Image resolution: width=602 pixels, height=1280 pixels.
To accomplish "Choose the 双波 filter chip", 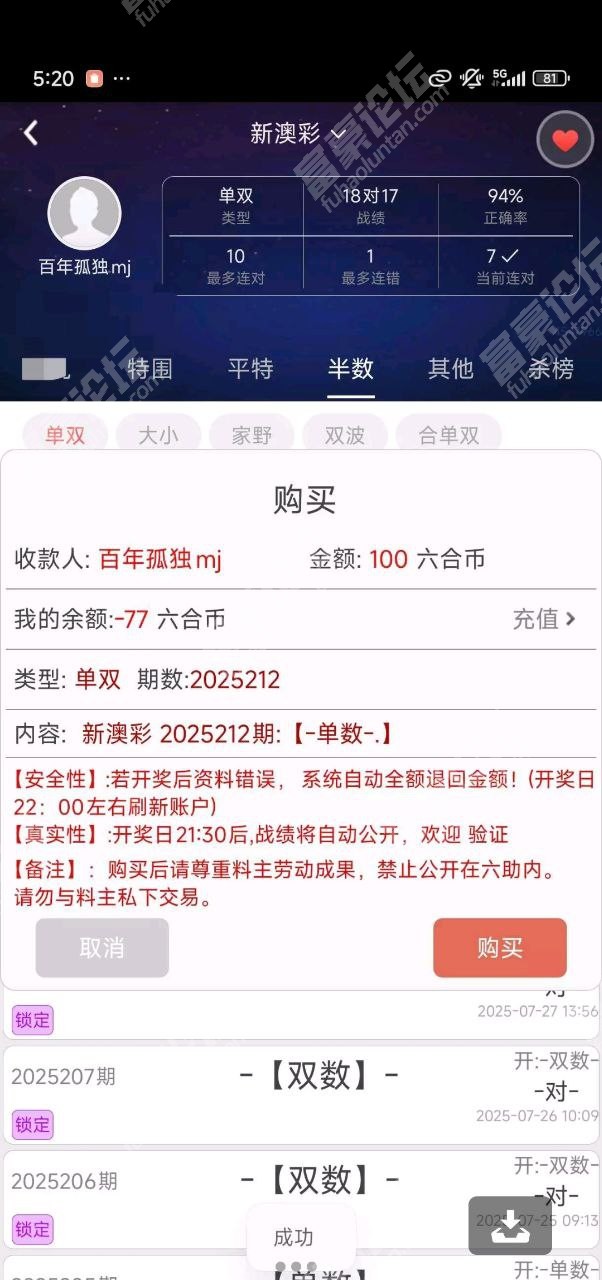I will [x=345, y=435].
